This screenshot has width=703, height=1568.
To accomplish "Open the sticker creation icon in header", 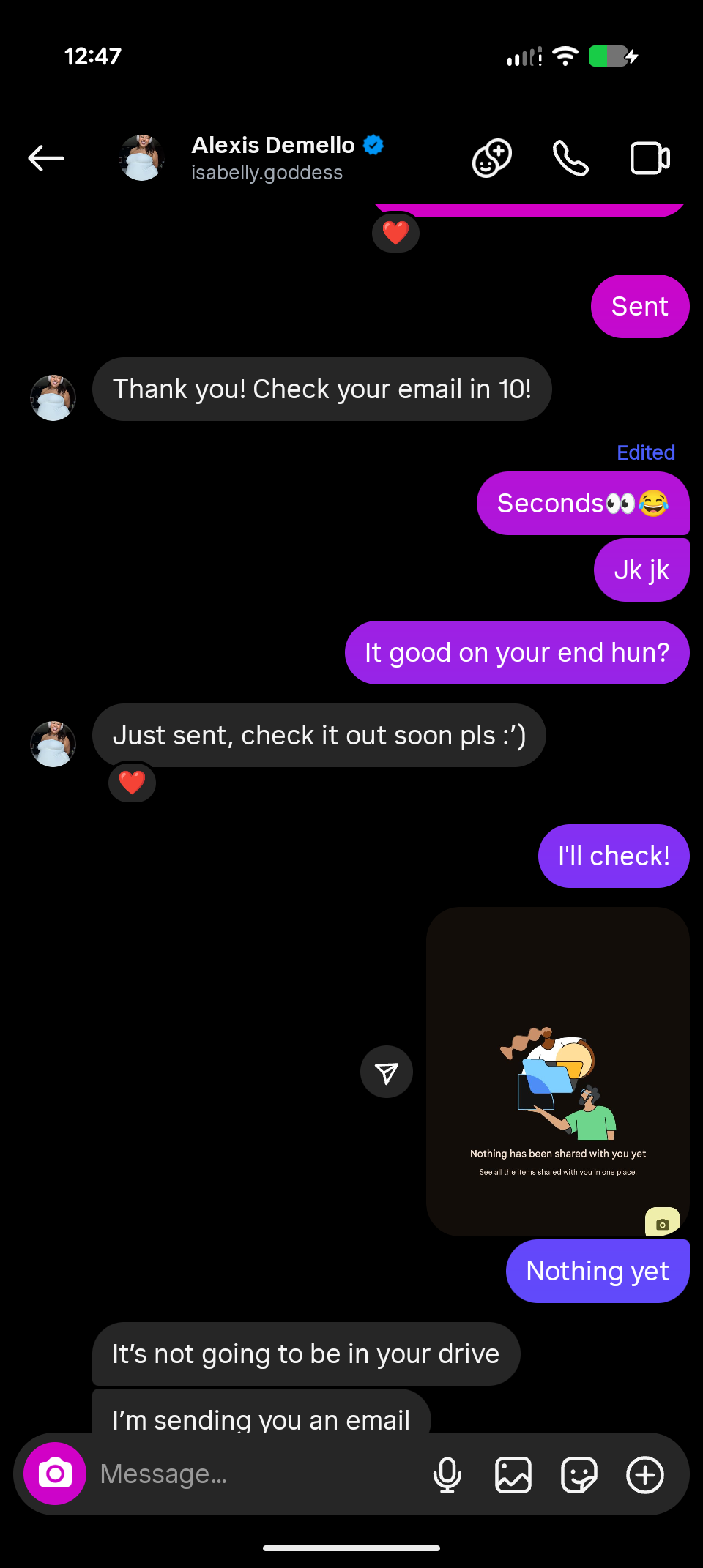I will coord(491,158).
